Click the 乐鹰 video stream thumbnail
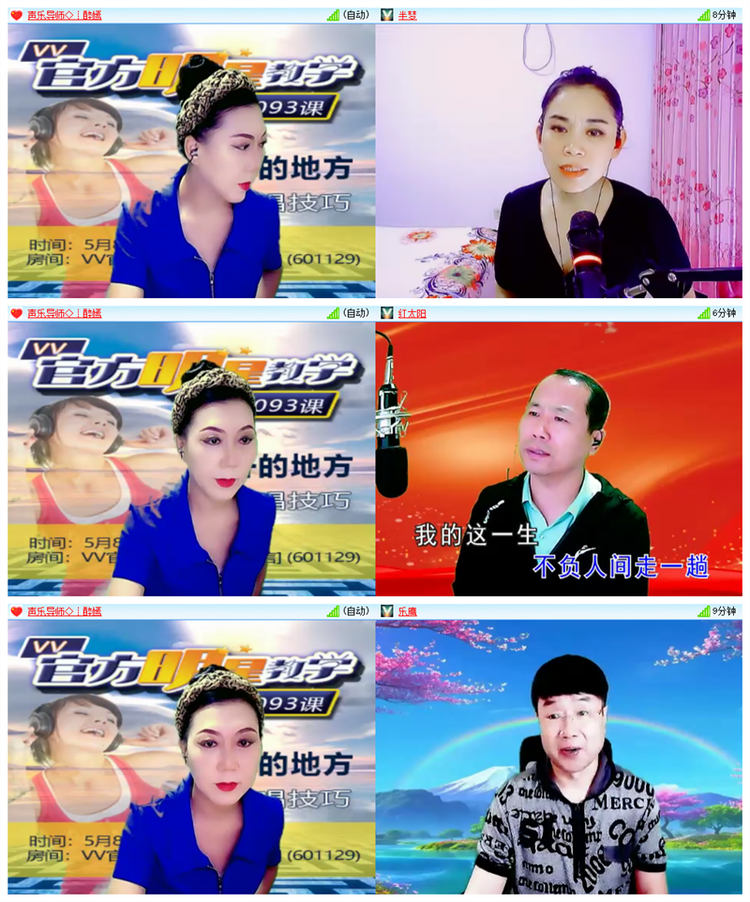 point(560,760)
